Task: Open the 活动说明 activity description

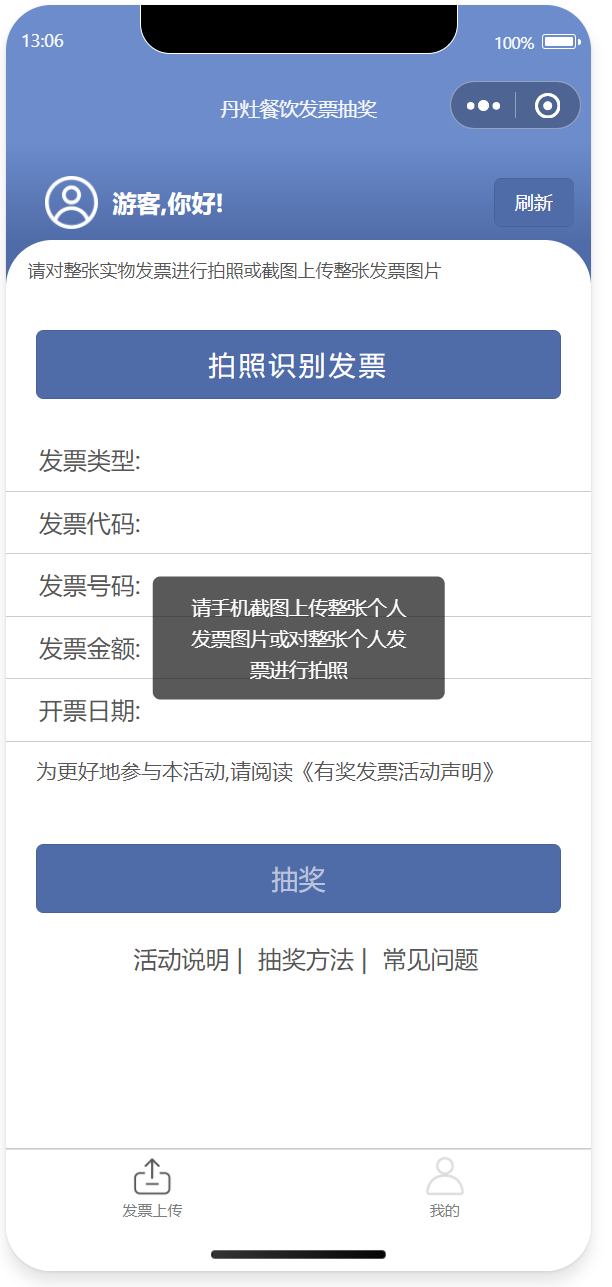Action: [x=181, y=961]
